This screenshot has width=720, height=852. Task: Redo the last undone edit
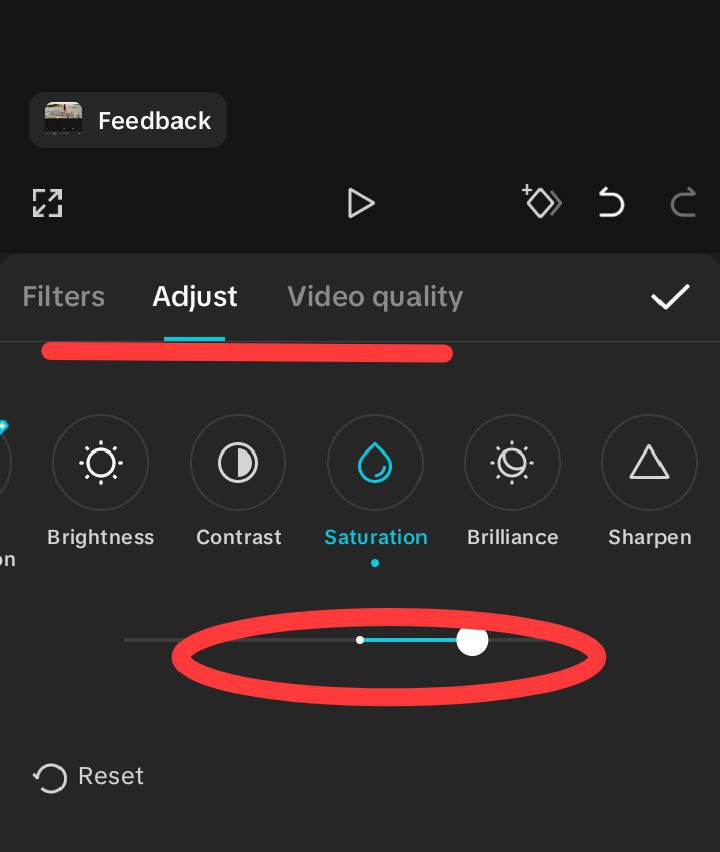[683, 202]
